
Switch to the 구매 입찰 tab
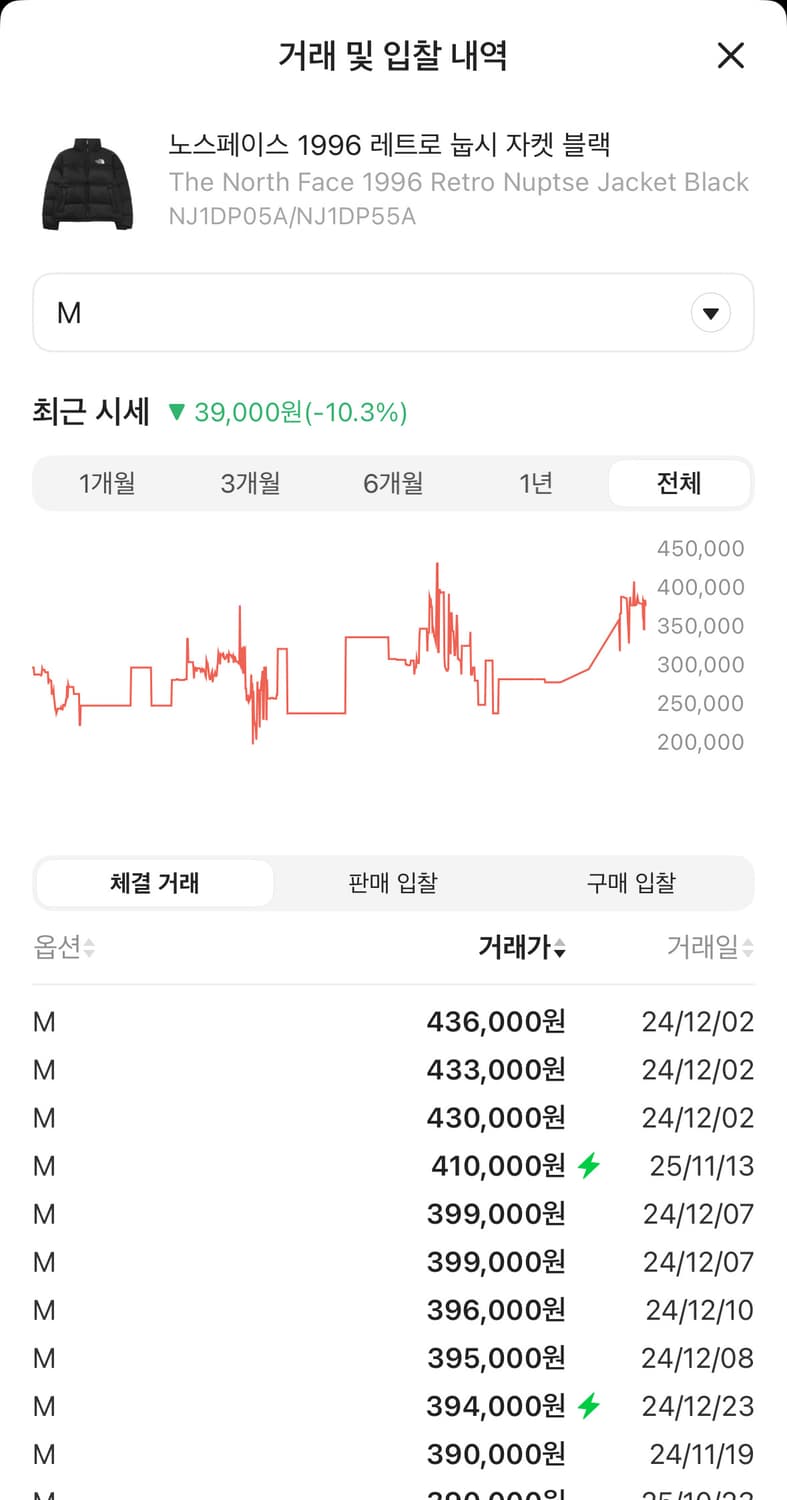point(629,883)
